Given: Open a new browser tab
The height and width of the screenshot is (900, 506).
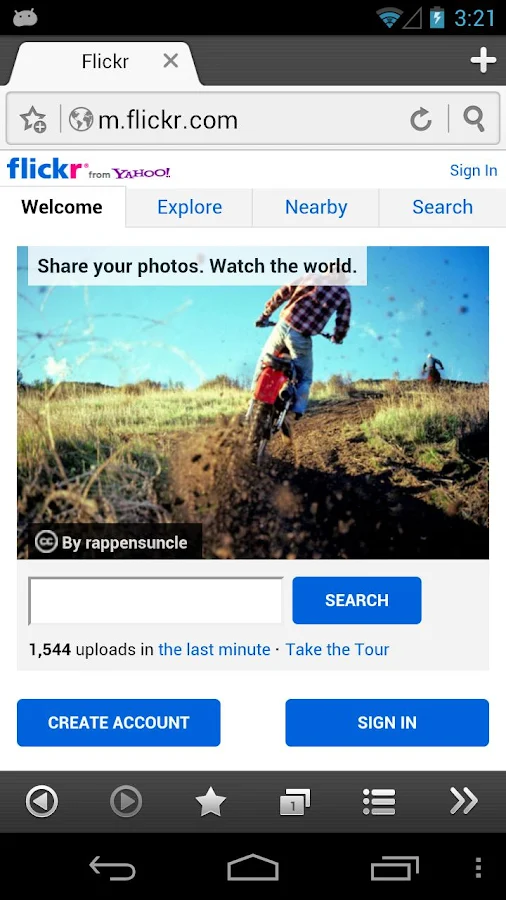Looking at the screenshot, I should [483, 60].
